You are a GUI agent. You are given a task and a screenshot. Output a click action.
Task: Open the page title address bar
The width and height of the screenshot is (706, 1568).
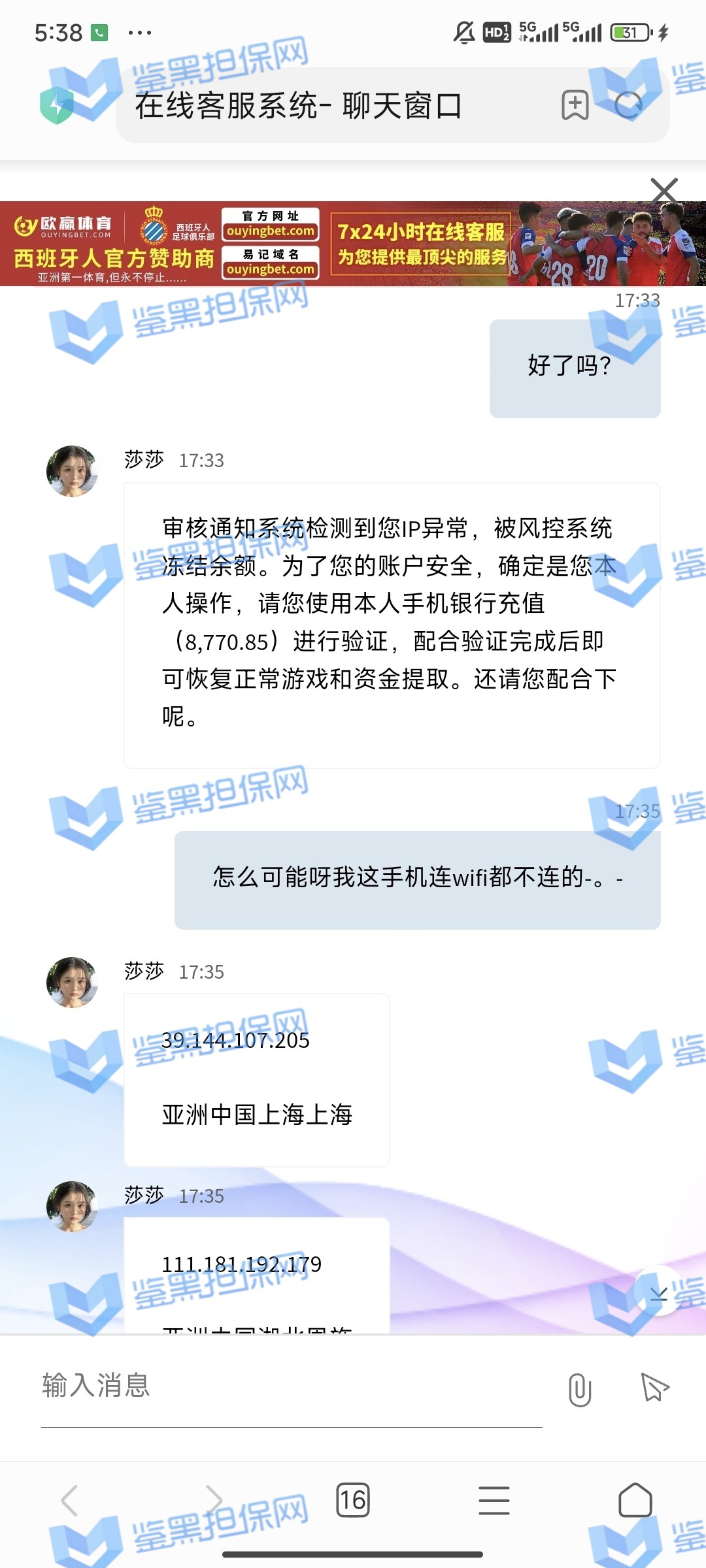pos(327,106)
